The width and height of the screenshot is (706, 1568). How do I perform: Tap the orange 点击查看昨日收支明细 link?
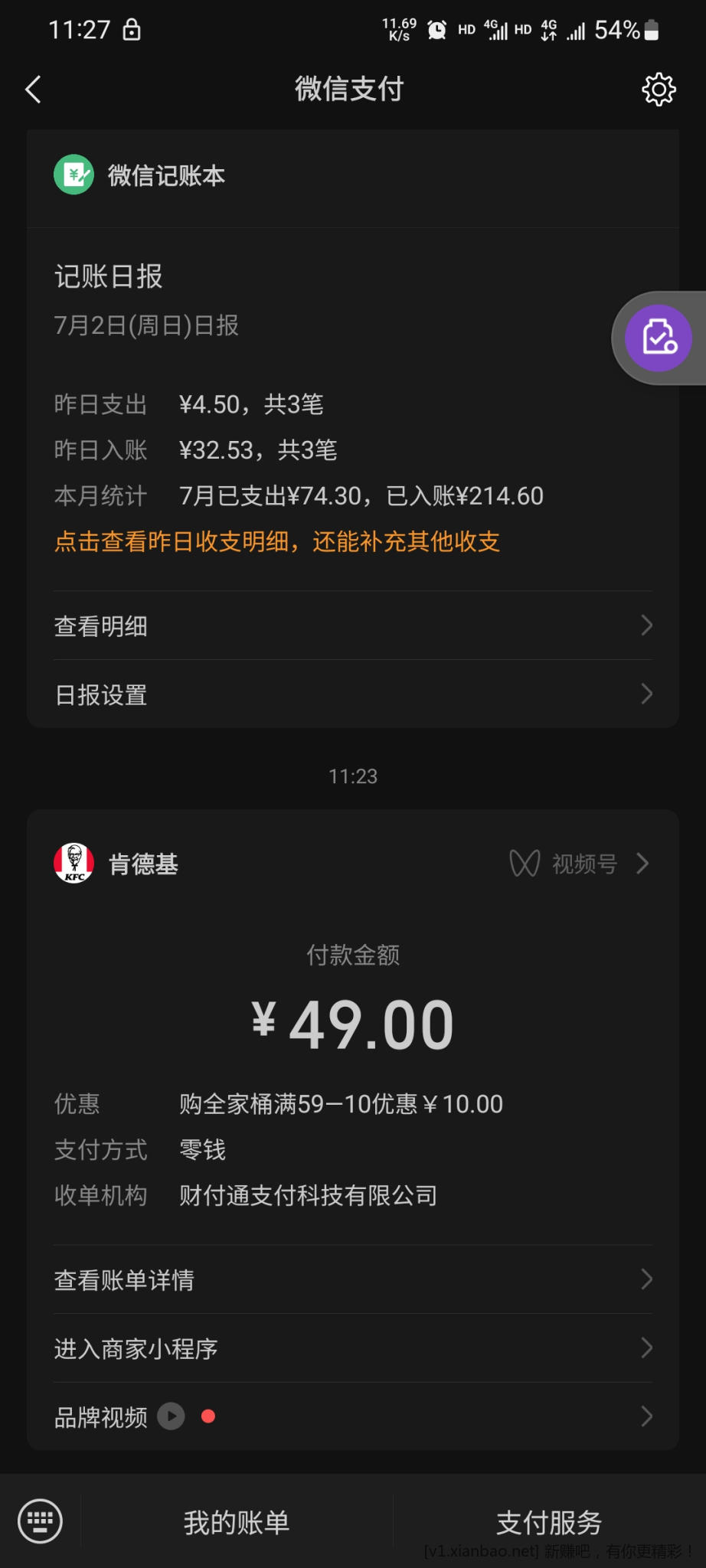coord(276,542)
